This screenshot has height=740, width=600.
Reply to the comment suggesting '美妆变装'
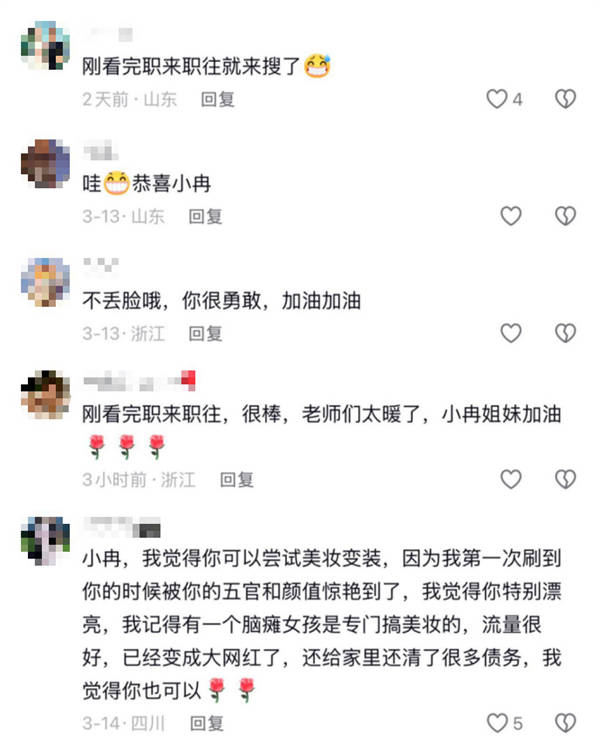[x=206, y=722]
